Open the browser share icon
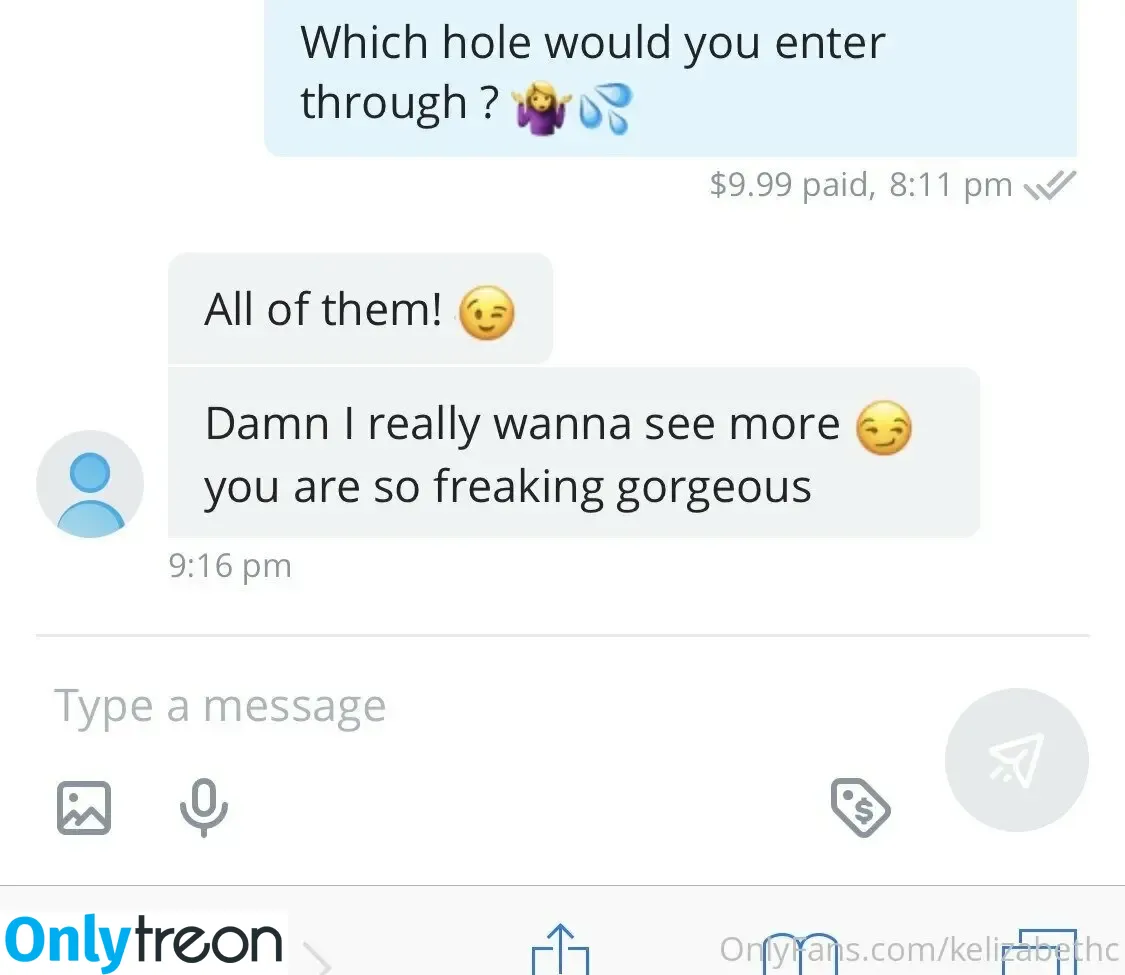The width and height of the screenshot is (1125, 975). [560, 950]
